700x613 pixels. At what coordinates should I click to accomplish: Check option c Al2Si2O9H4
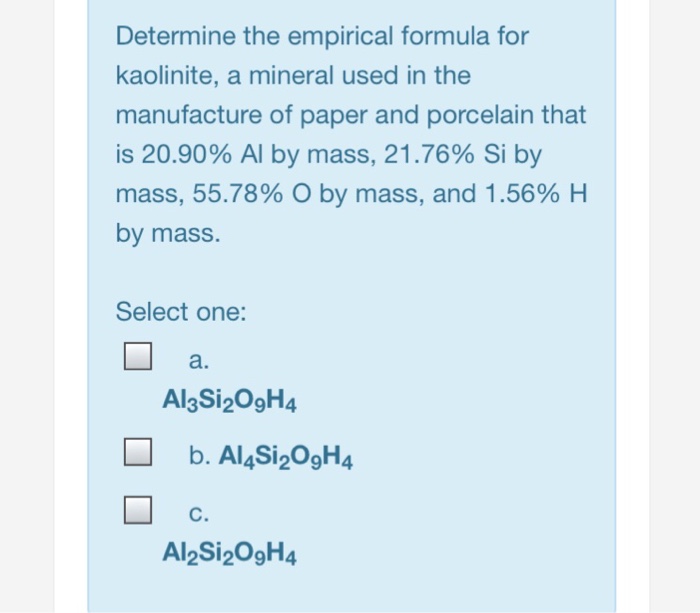(138, 510)
